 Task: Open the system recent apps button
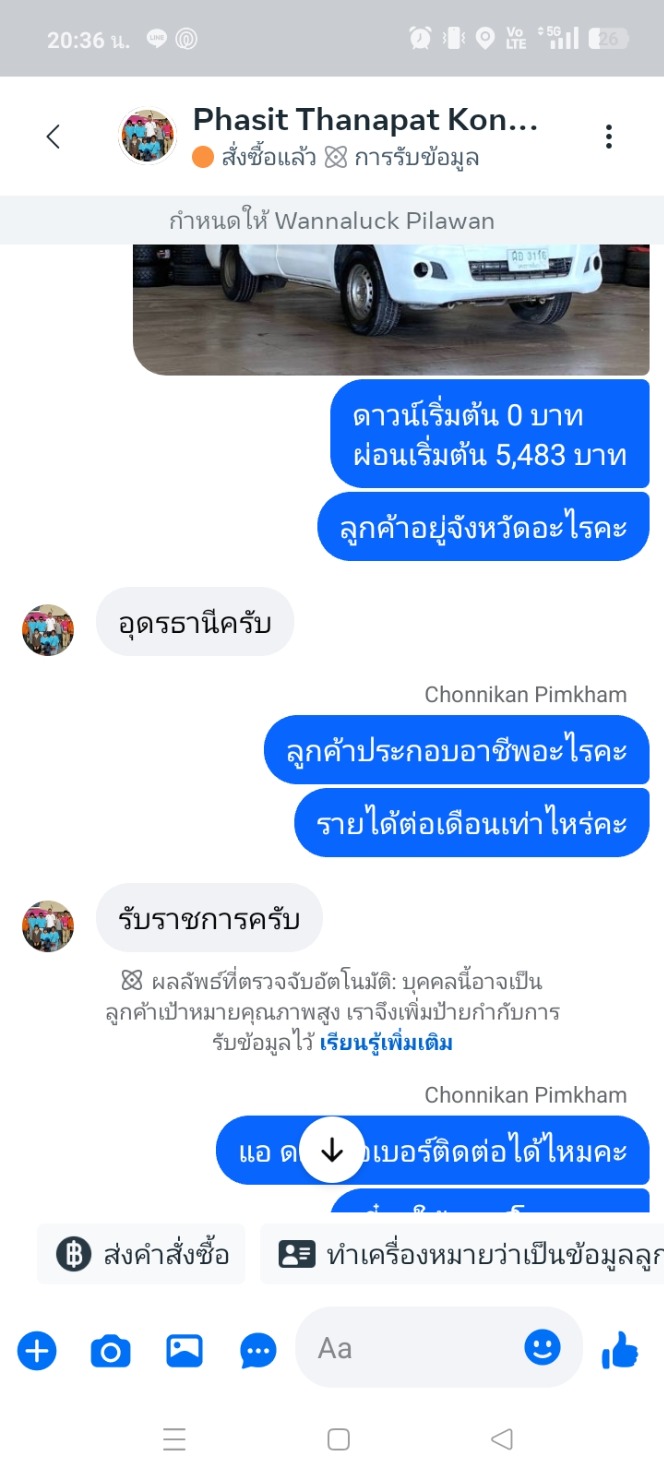pos(174,1439)
